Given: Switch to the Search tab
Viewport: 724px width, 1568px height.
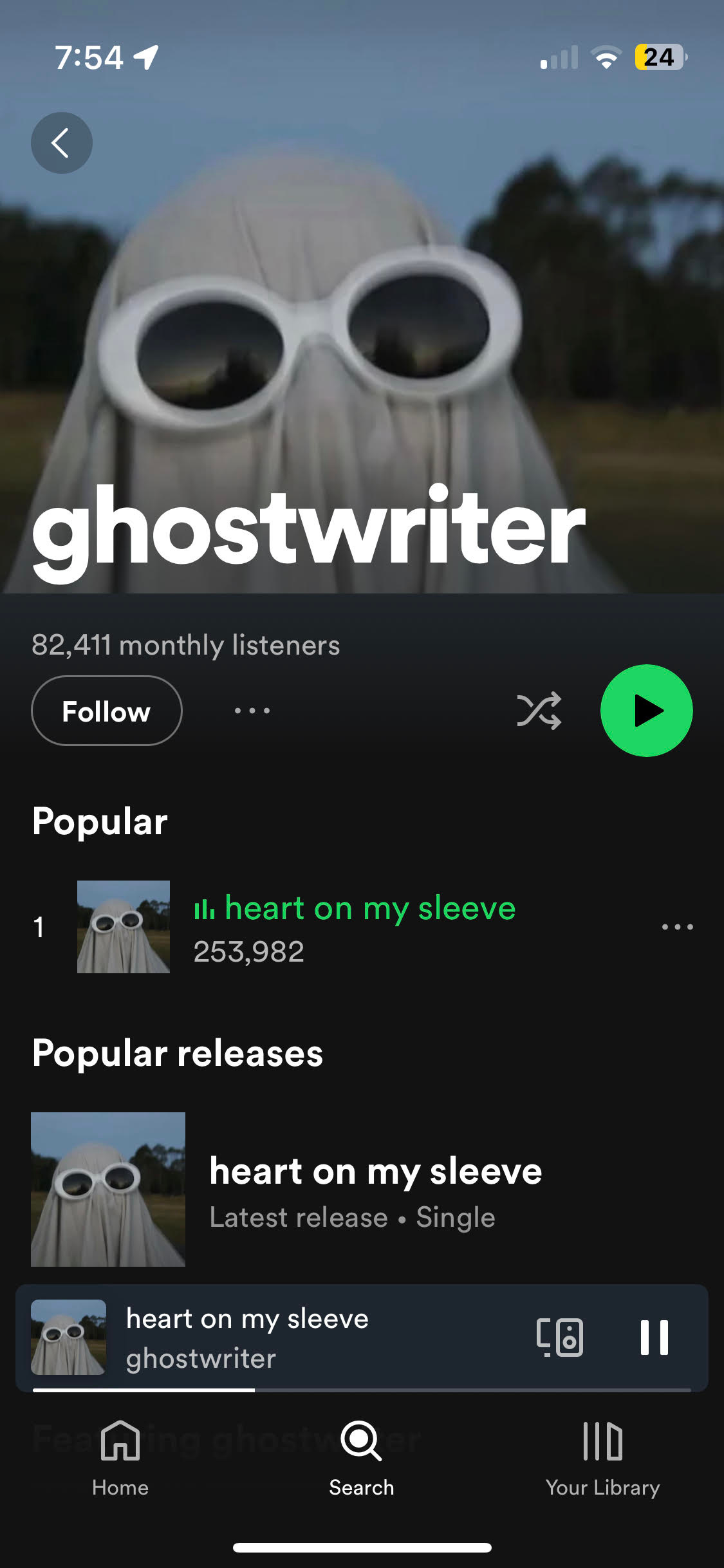Looking at the screenshot, I should coord(362,1459).
